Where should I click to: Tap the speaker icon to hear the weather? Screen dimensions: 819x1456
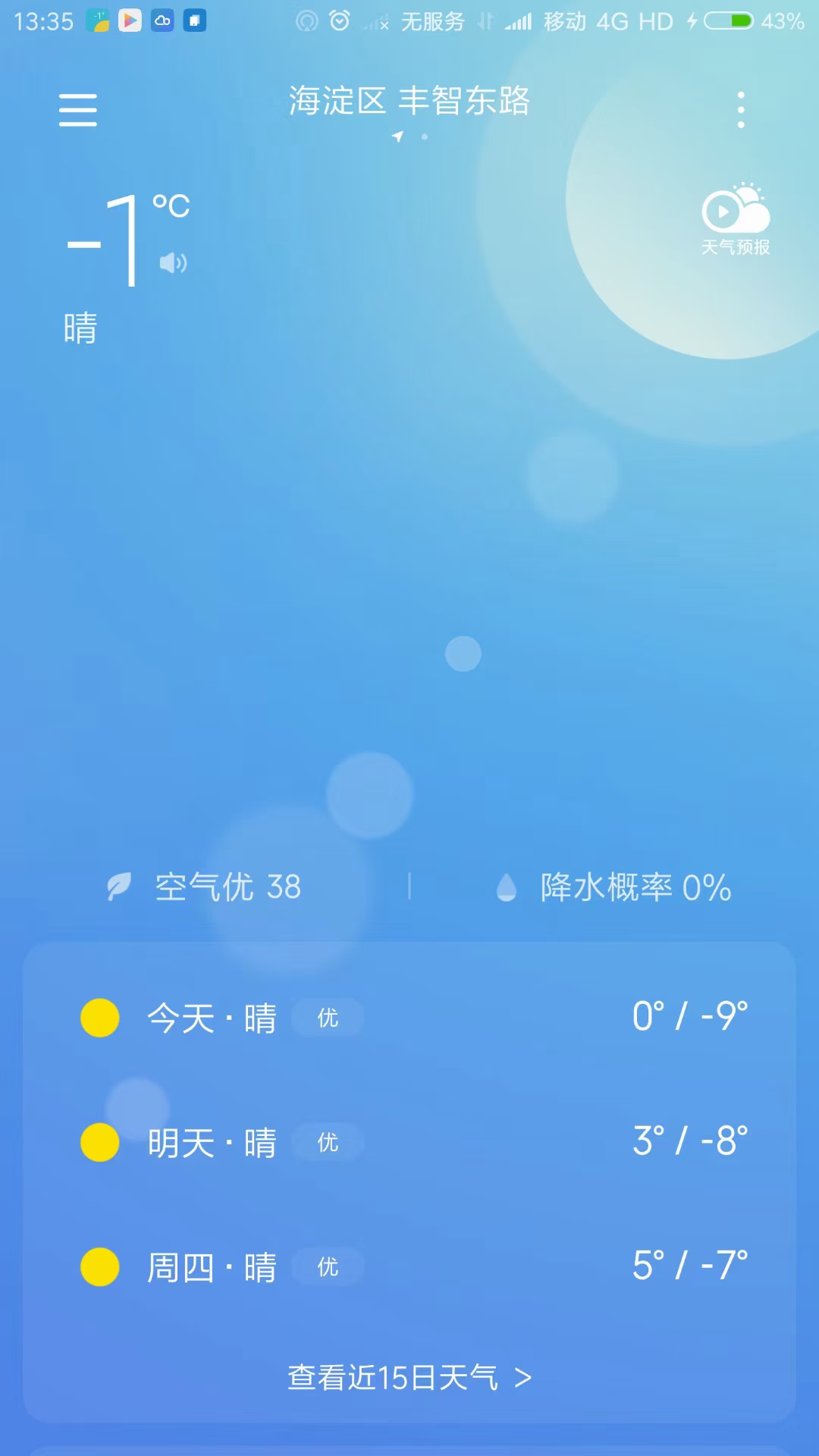(173, 263)
